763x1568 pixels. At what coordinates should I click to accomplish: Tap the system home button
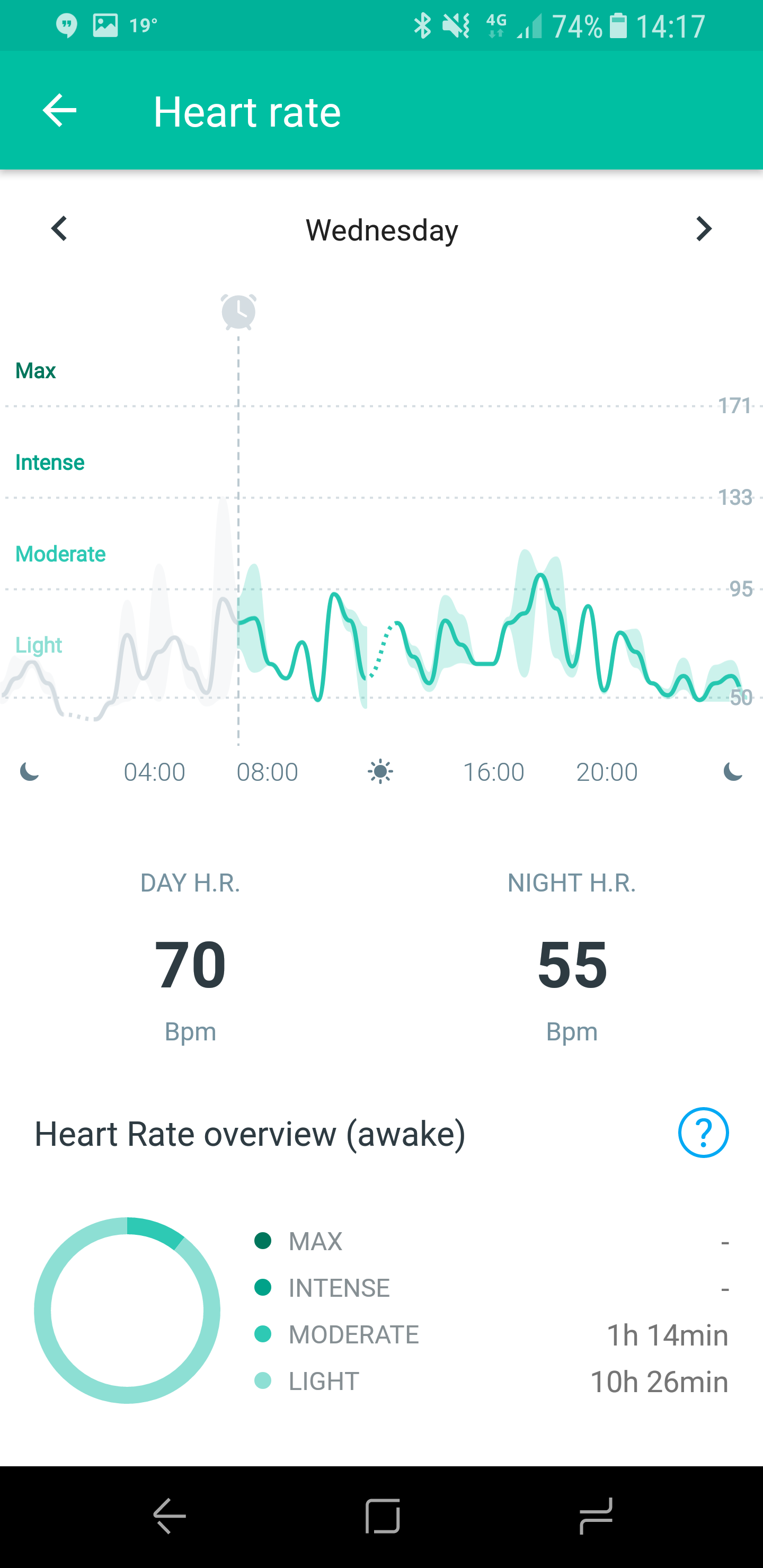383,1516
